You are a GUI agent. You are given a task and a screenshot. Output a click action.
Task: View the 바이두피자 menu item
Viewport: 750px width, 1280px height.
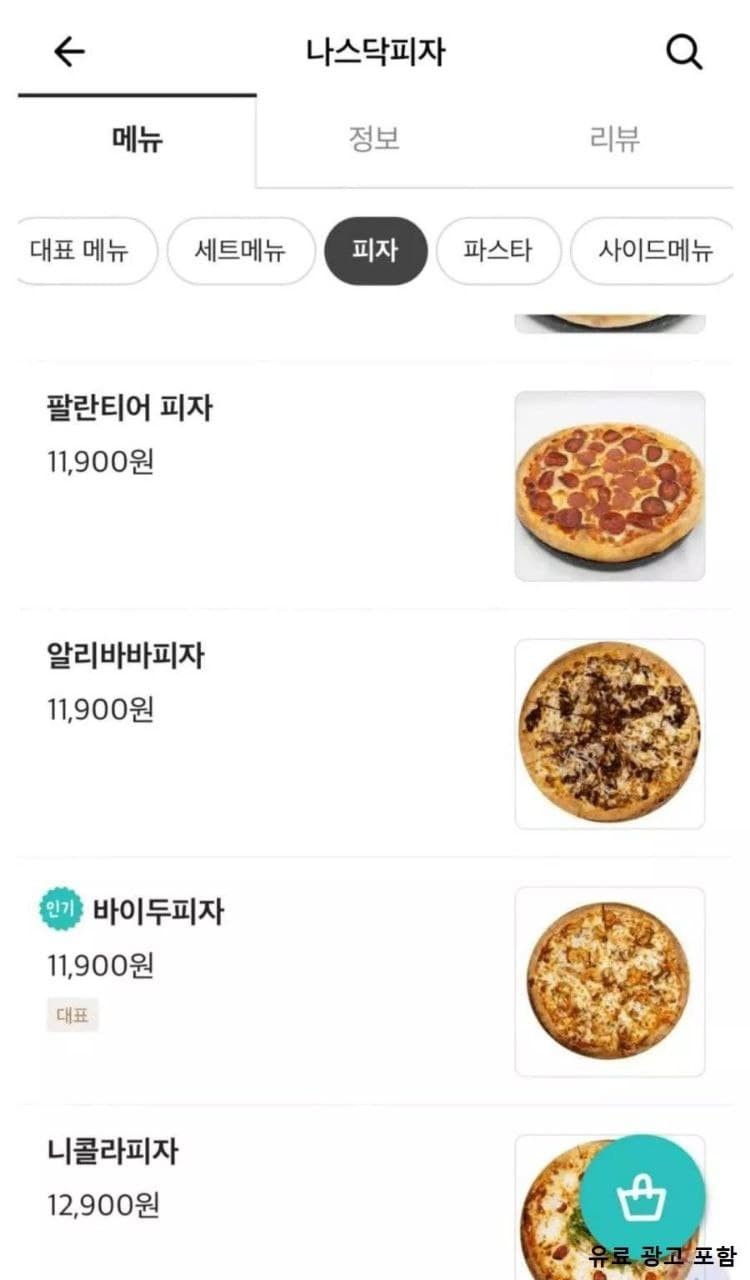tap(158, 911)
